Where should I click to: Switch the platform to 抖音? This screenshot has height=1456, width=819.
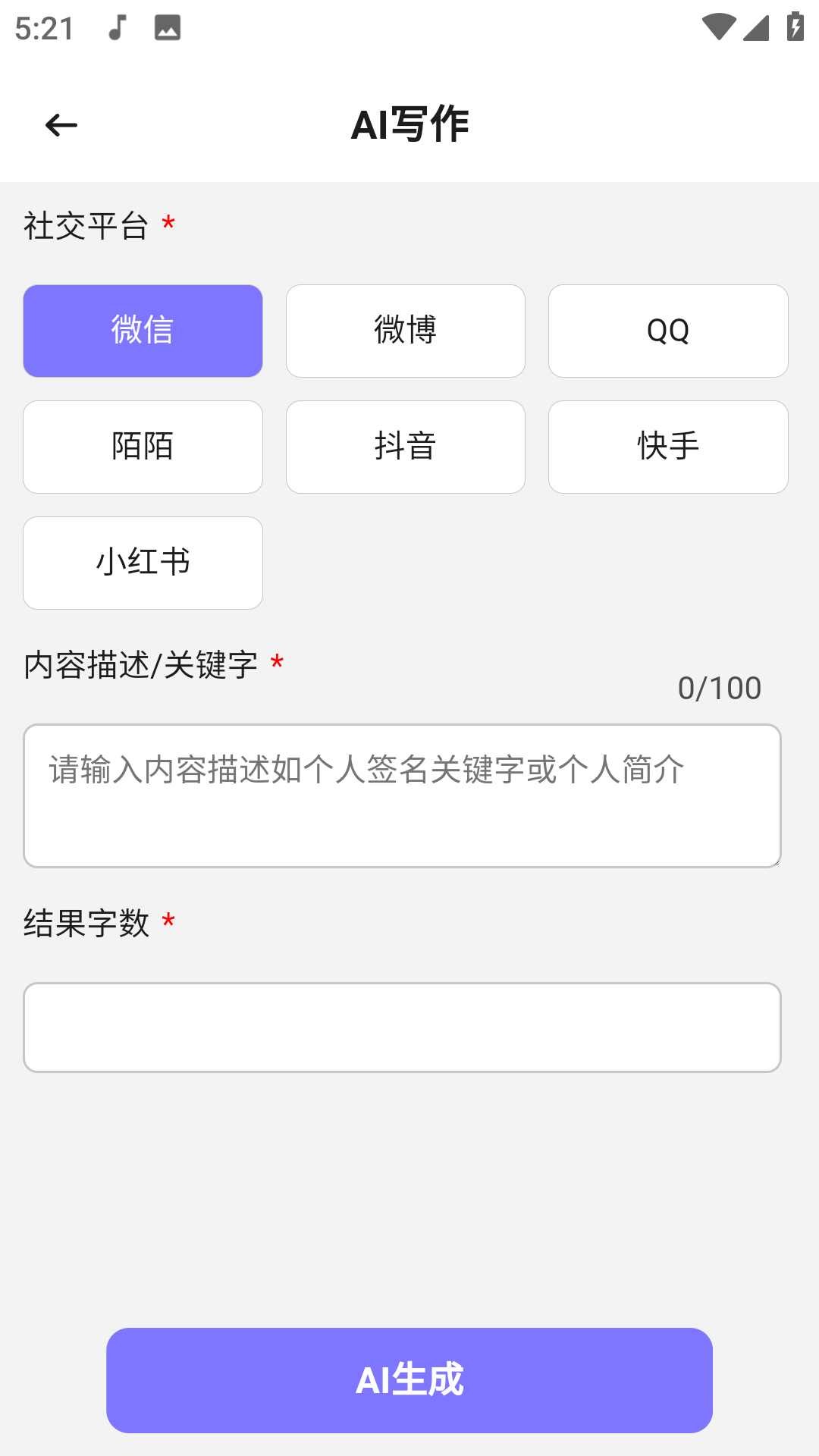click(x=405, y=447)
